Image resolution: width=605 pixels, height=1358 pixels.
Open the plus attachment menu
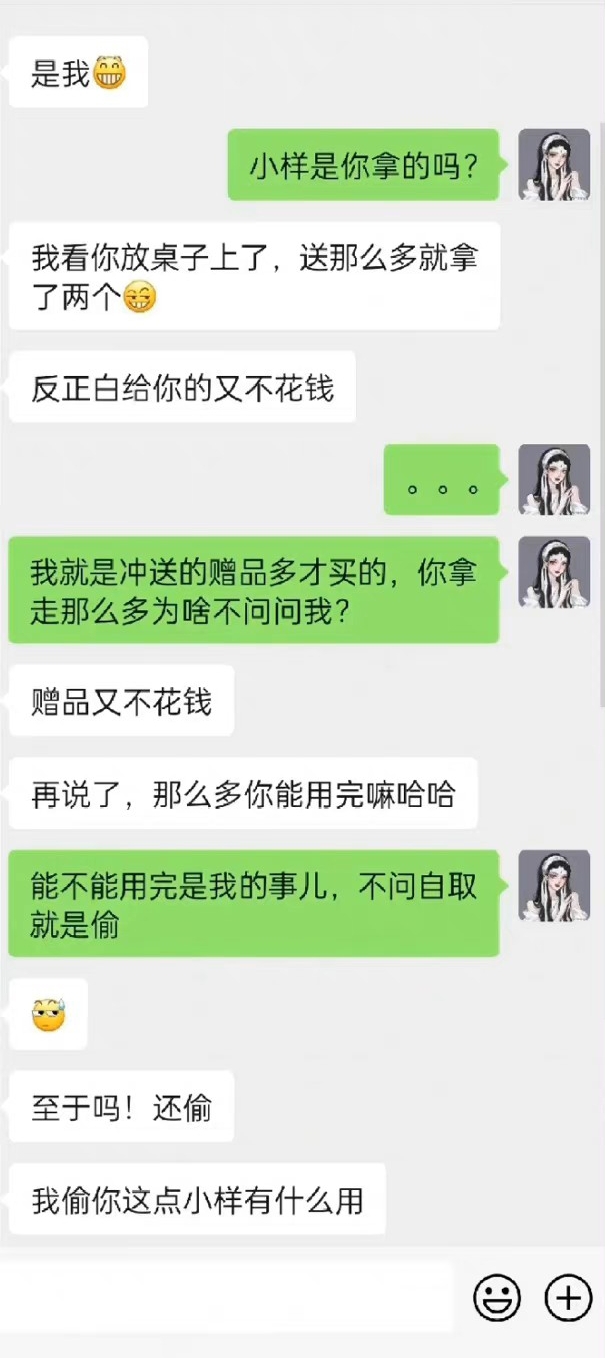567,1299
